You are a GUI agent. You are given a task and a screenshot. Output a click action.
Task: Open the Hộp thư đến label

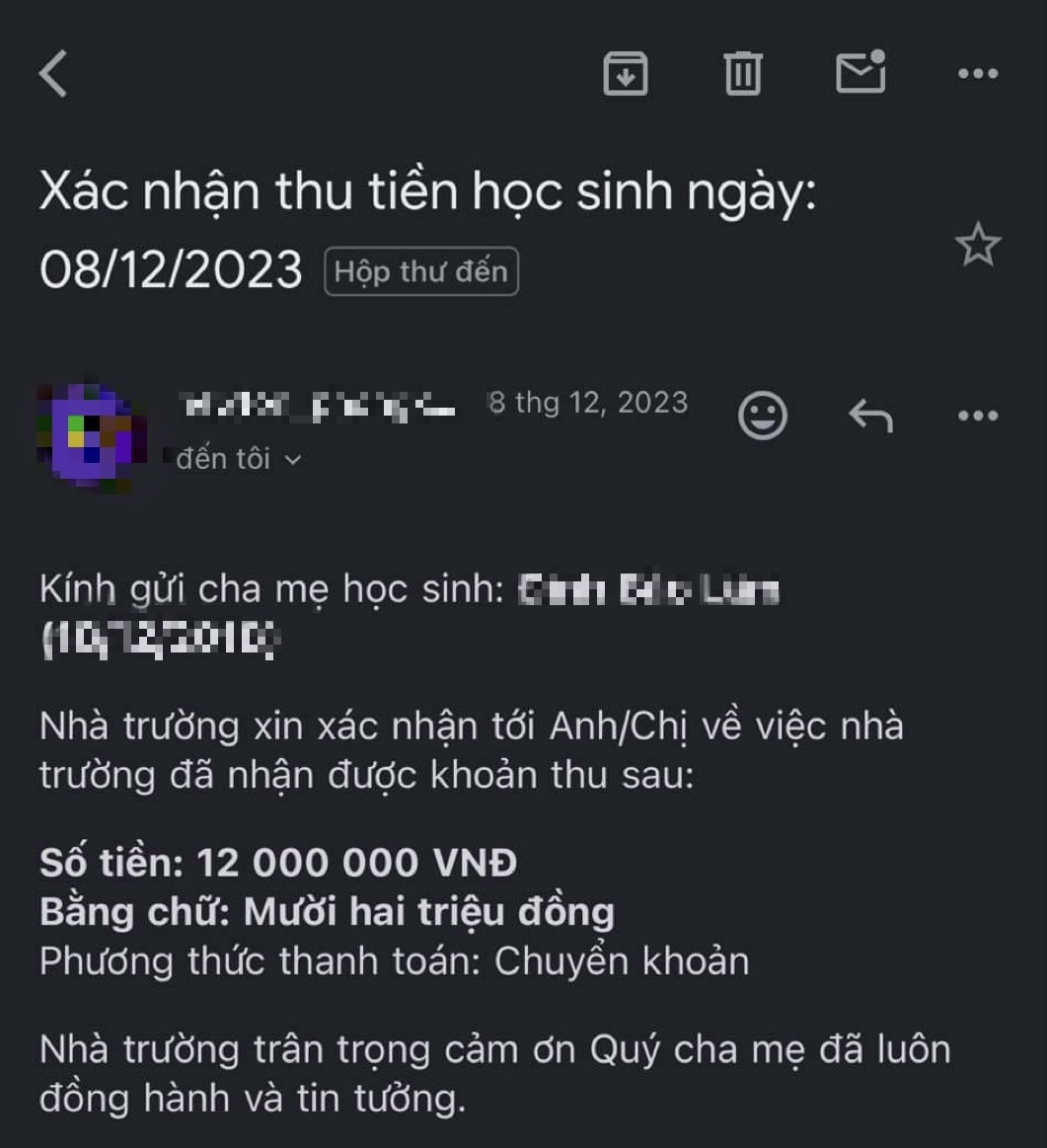click(x=419, y=271)
